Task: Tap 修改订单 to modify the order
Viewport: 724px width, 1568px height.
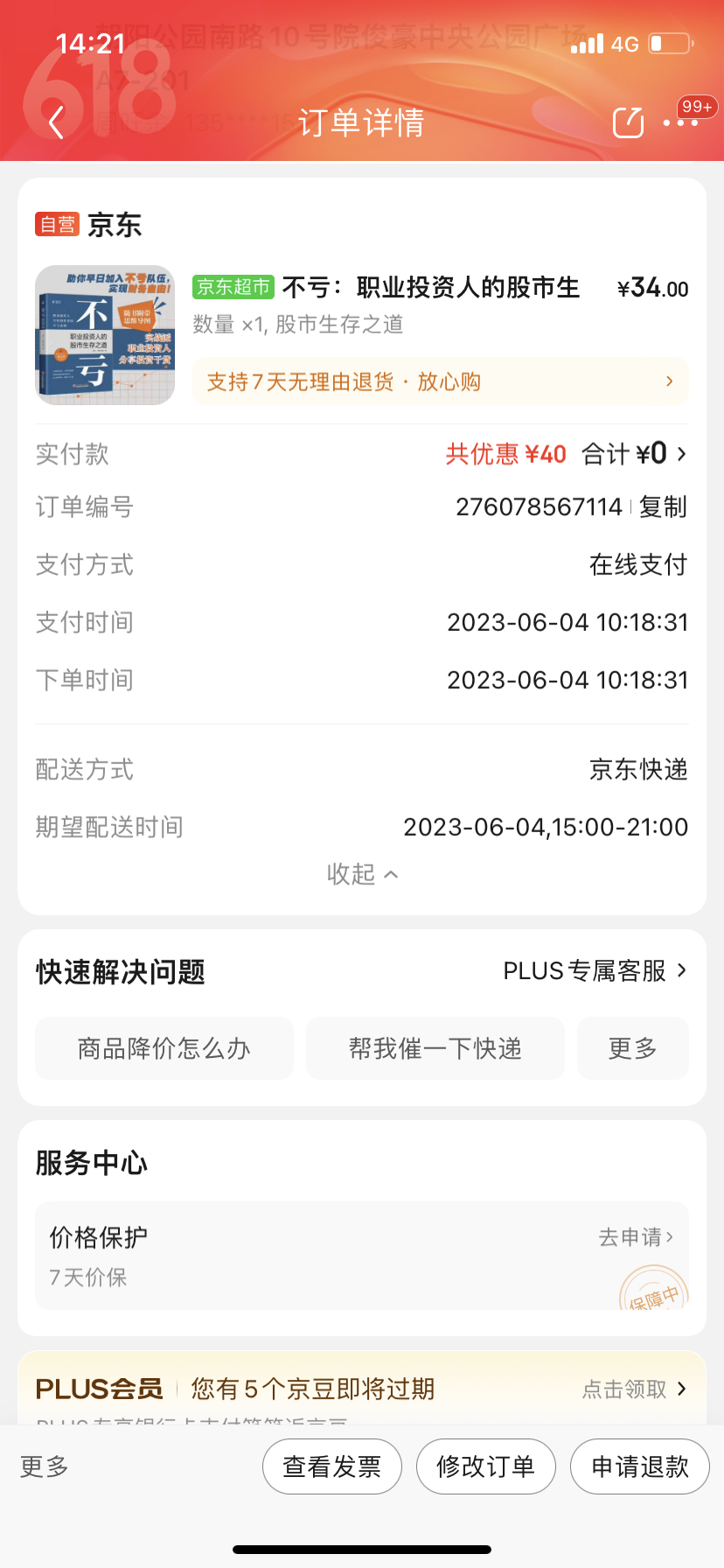Action: [486, 1466]
